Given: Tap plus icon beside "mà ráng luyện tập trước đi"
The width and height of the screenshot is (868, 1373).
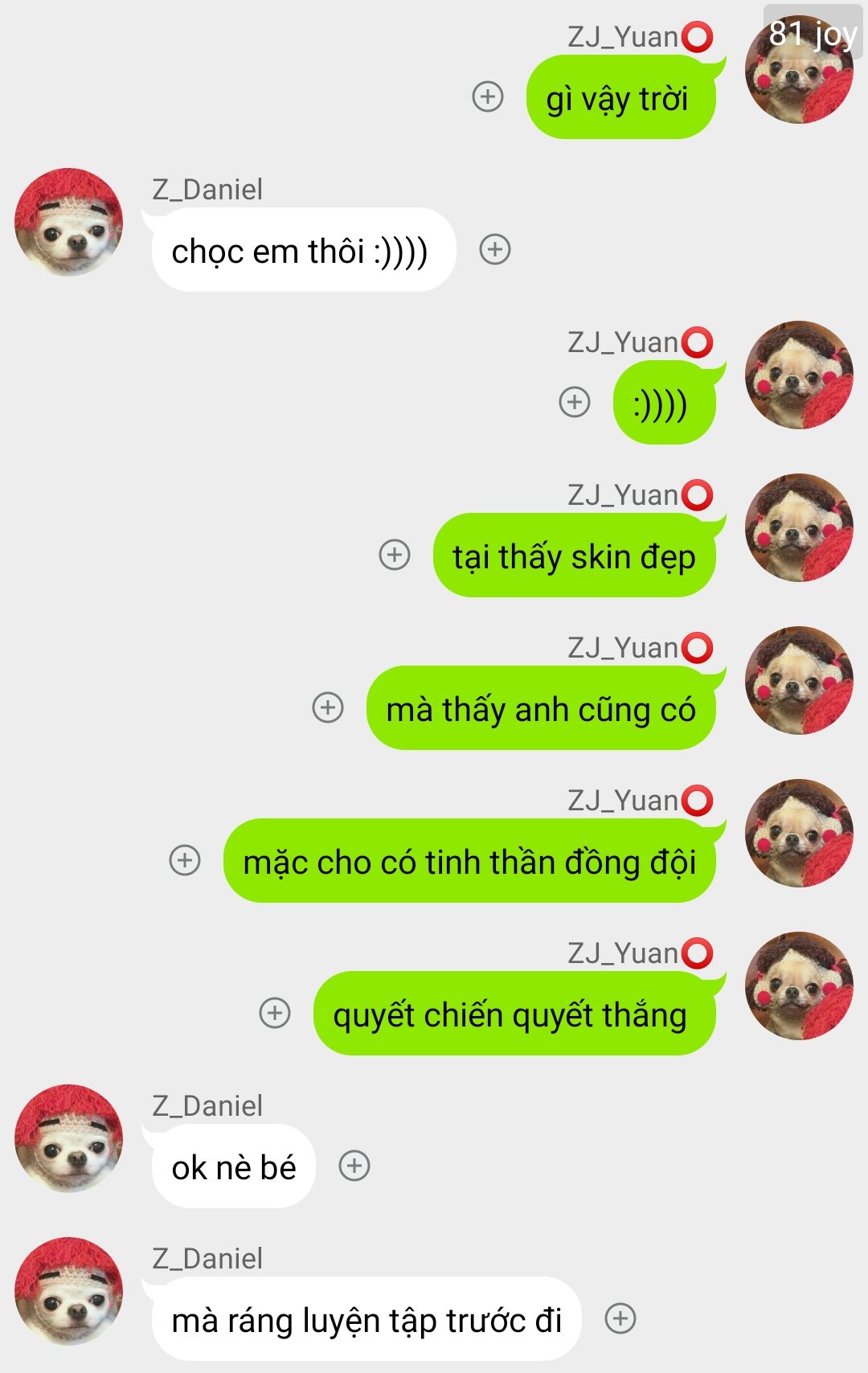Looking at the screenshot, I should [620, 1318].
